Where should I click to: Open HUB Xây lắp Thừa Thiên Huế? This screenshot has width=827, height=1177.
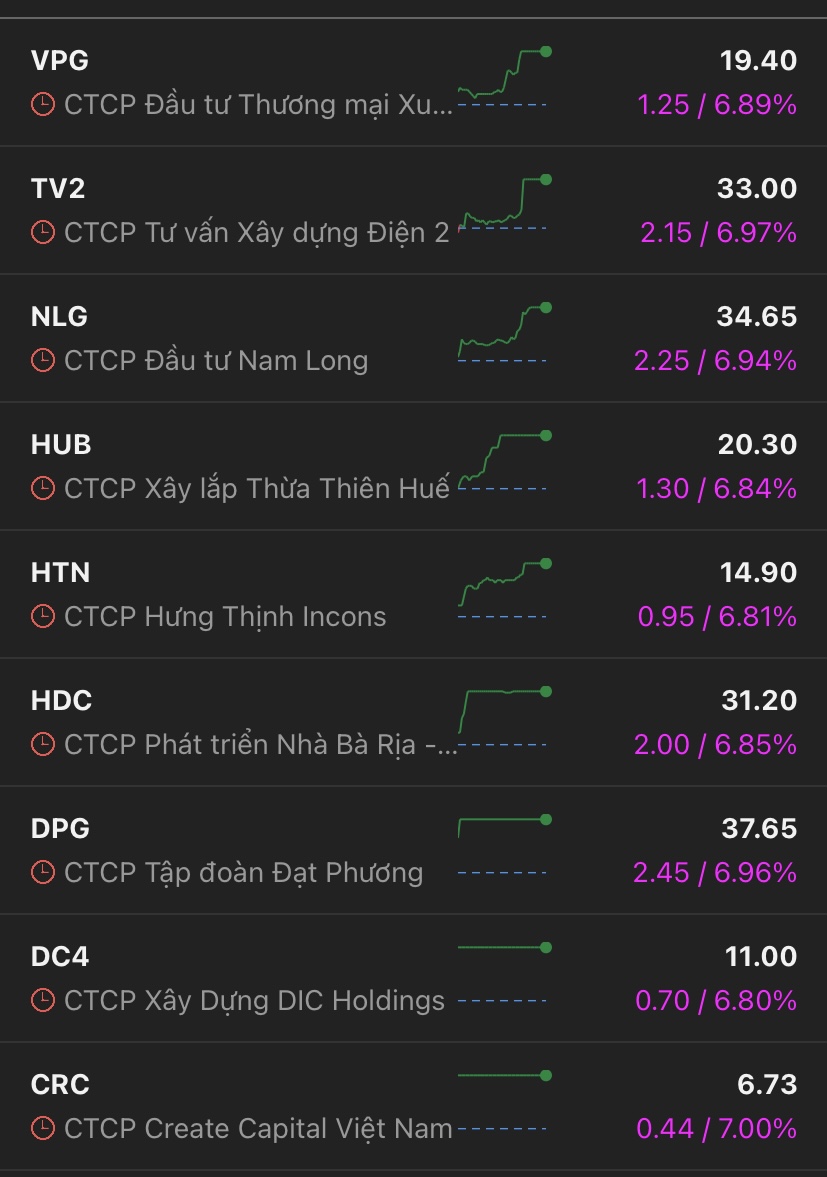tap(240, 466)
